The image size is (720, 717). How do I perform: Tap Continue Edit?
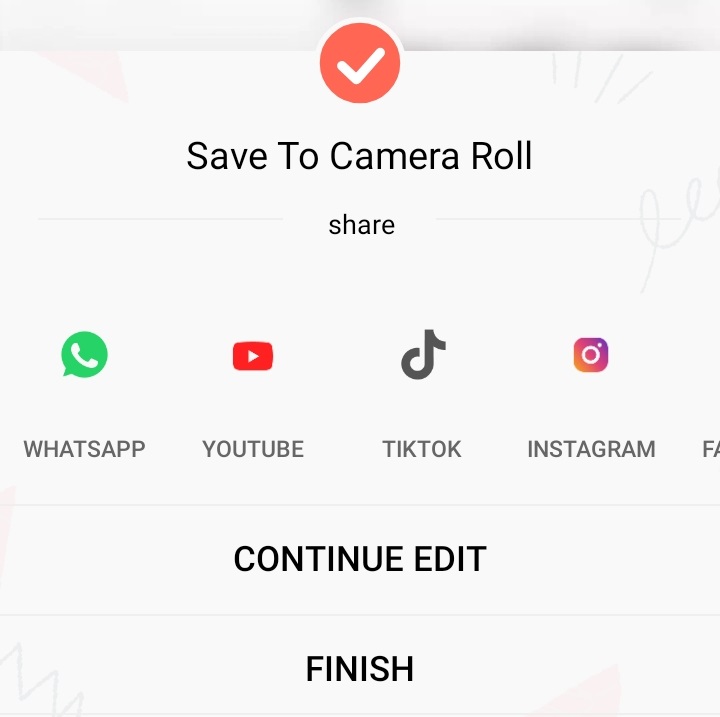coord(360,559)
